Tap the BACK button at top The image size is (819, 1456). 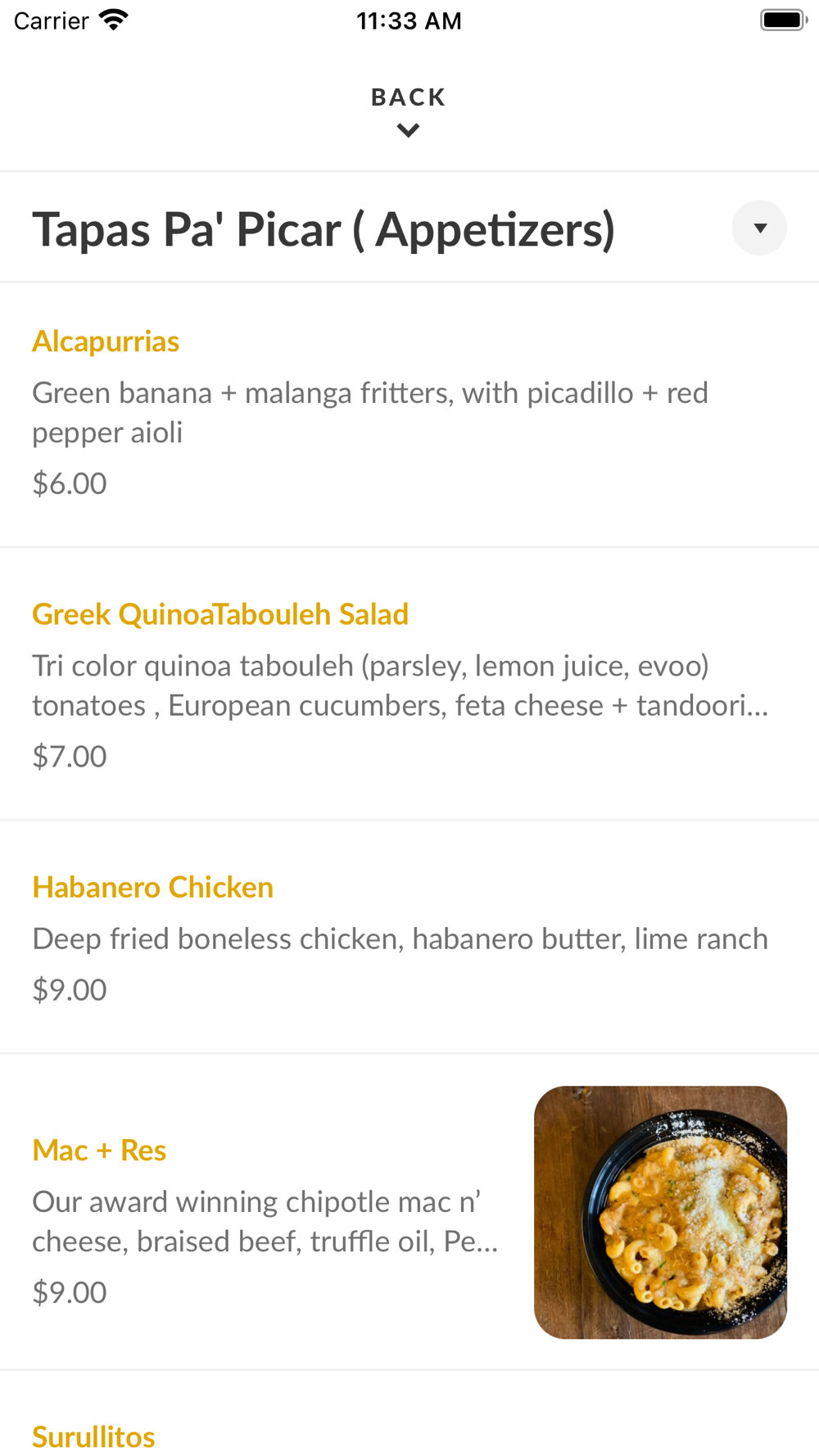409,111
